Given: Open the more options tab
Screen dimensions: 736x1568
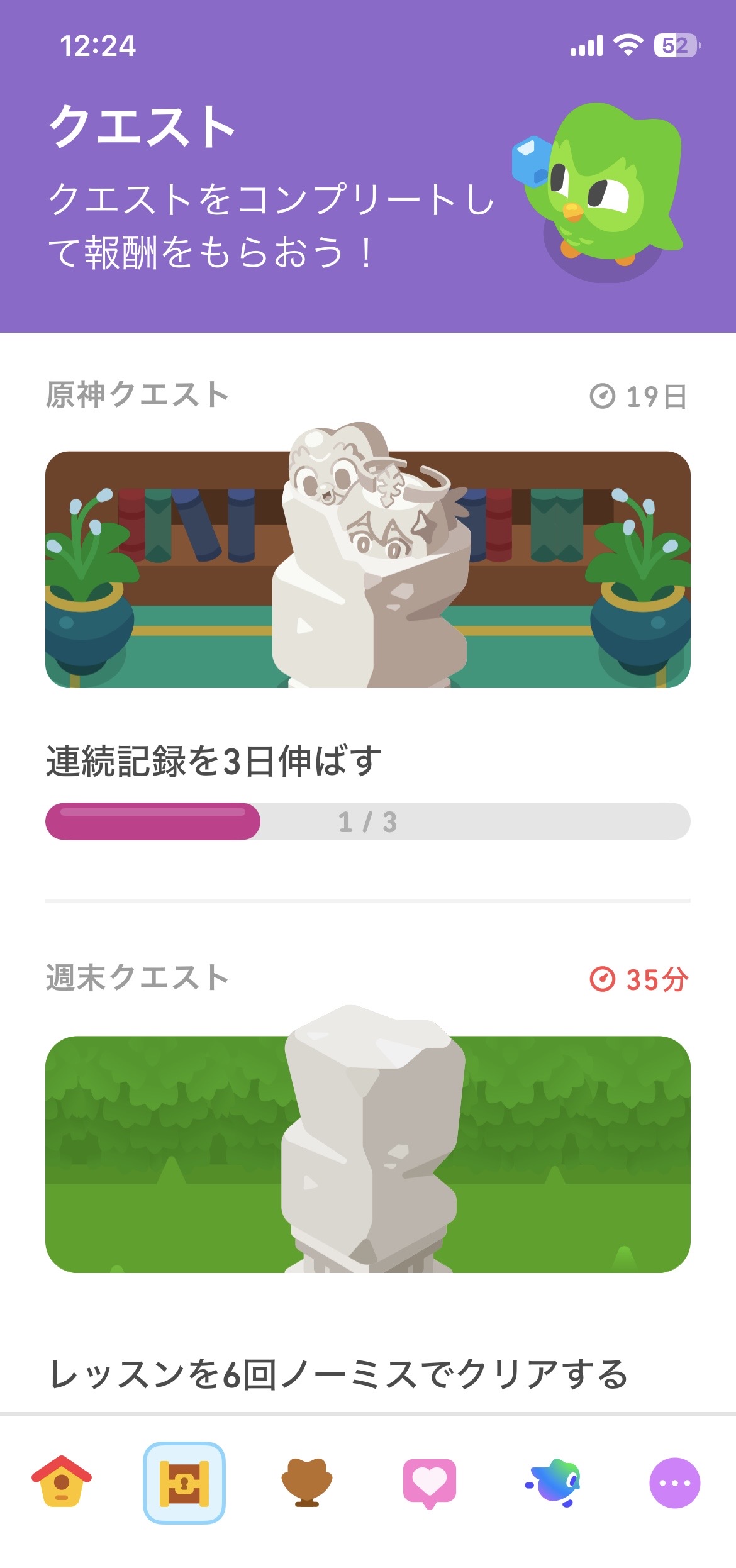Looking at the screenshot, I should [674, 1482].
